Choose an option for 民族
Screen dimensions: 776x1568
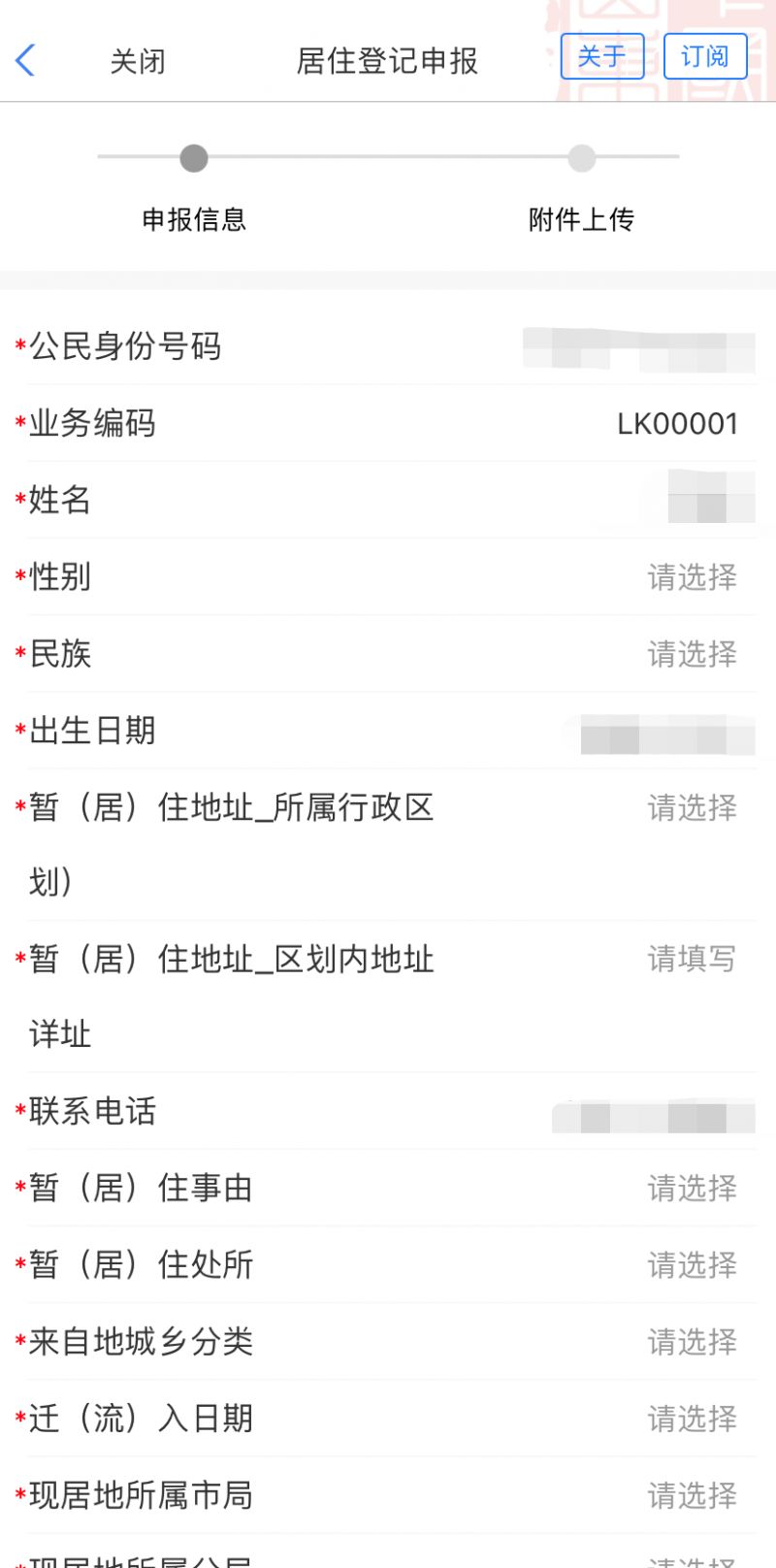(692, 654)
